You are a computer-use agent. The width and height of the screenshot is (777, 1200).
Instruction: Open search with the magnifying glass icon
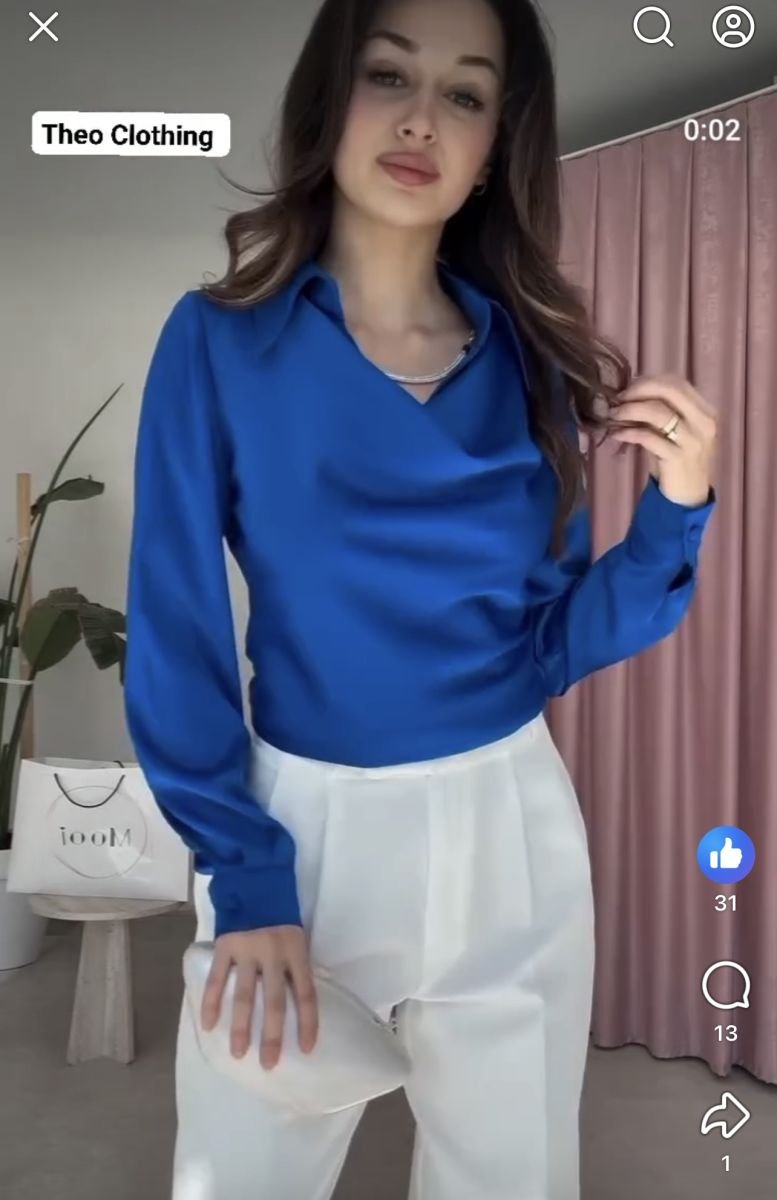[x=654, y=28]
